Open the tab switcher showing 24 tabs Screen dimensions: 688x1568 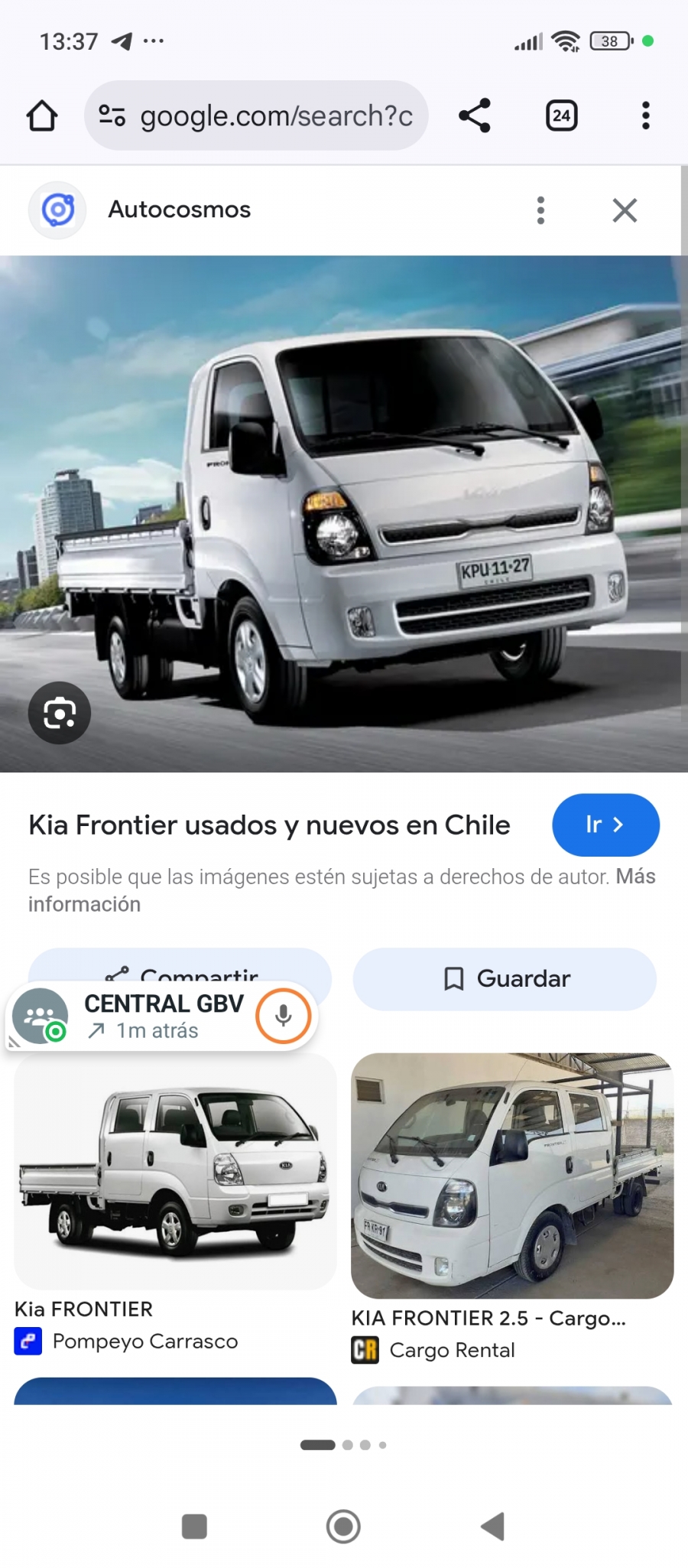coord(561,116)
